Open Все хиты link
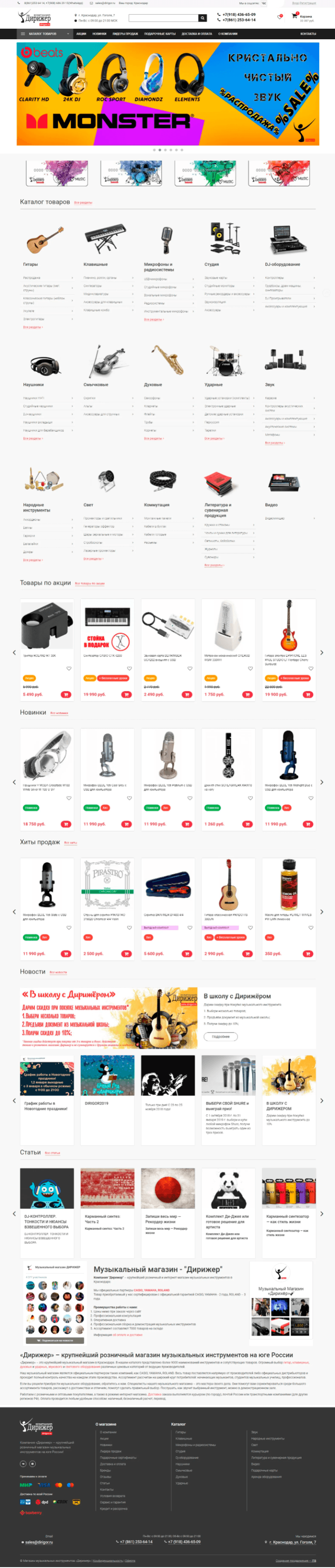The image size is (335, 1568). pyautogui.click(x=71, y=842)
